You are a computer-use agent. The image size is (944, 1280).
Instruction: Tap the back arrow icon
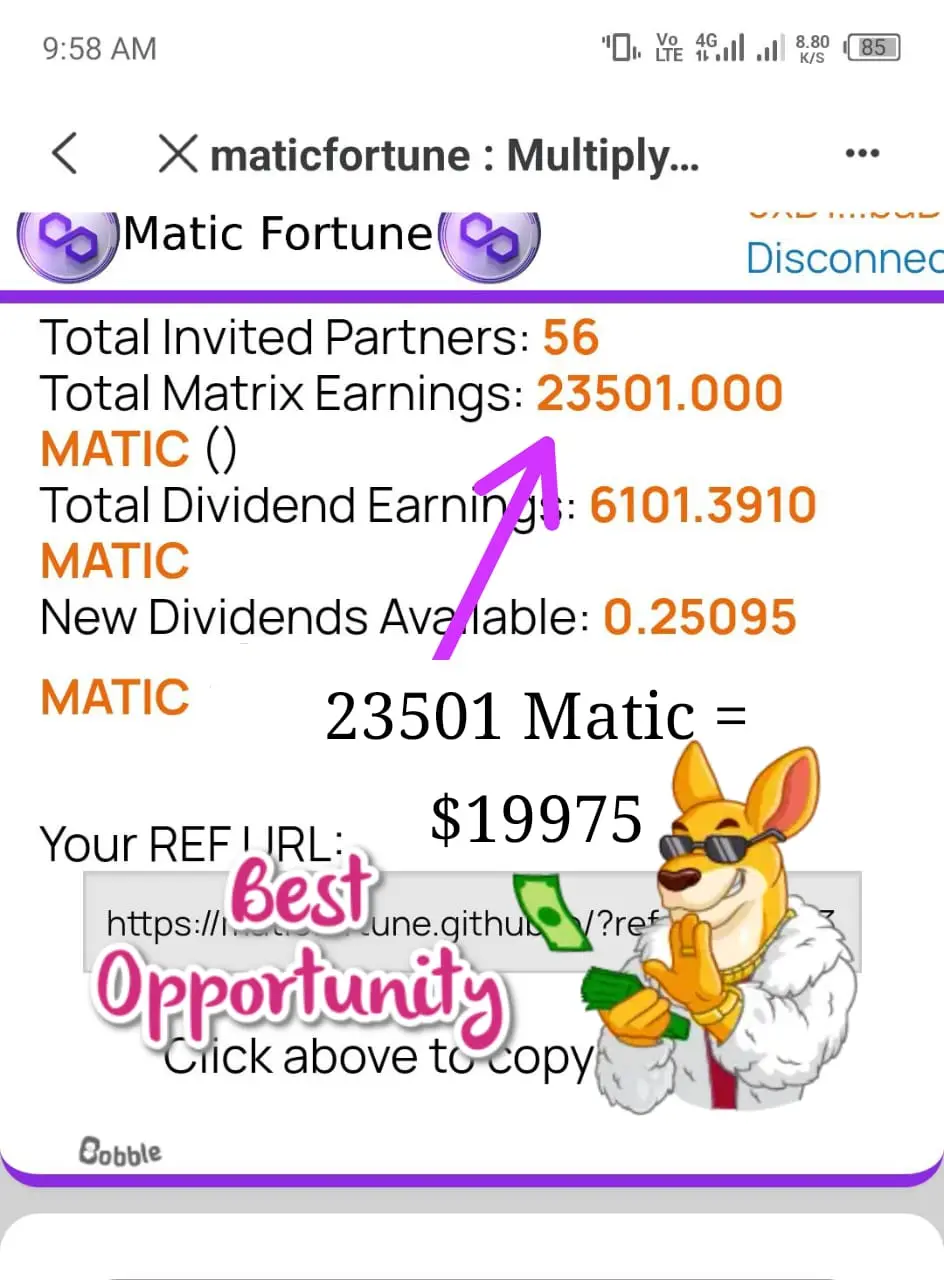point(64,154)
